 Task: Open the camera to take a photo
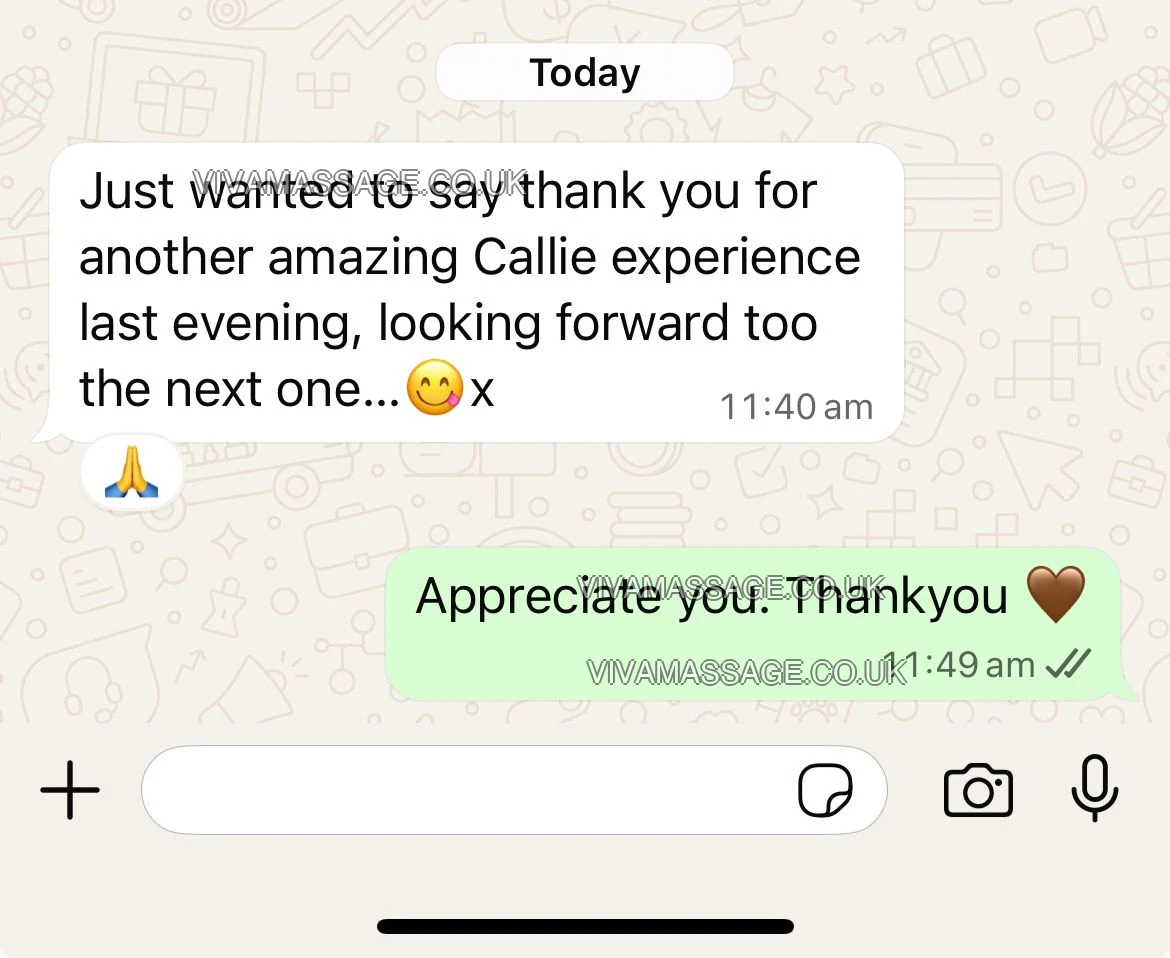[x=978, y=791]
